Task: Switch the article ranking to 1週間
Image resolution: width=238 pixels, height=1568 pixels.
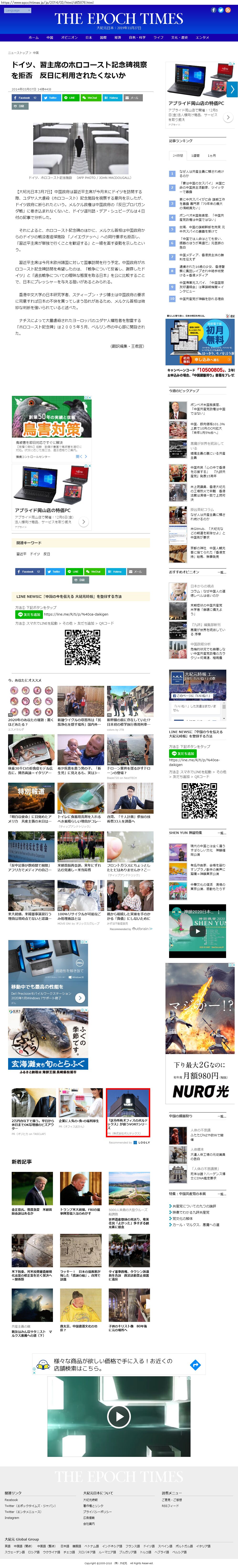Action: (195, 156)
